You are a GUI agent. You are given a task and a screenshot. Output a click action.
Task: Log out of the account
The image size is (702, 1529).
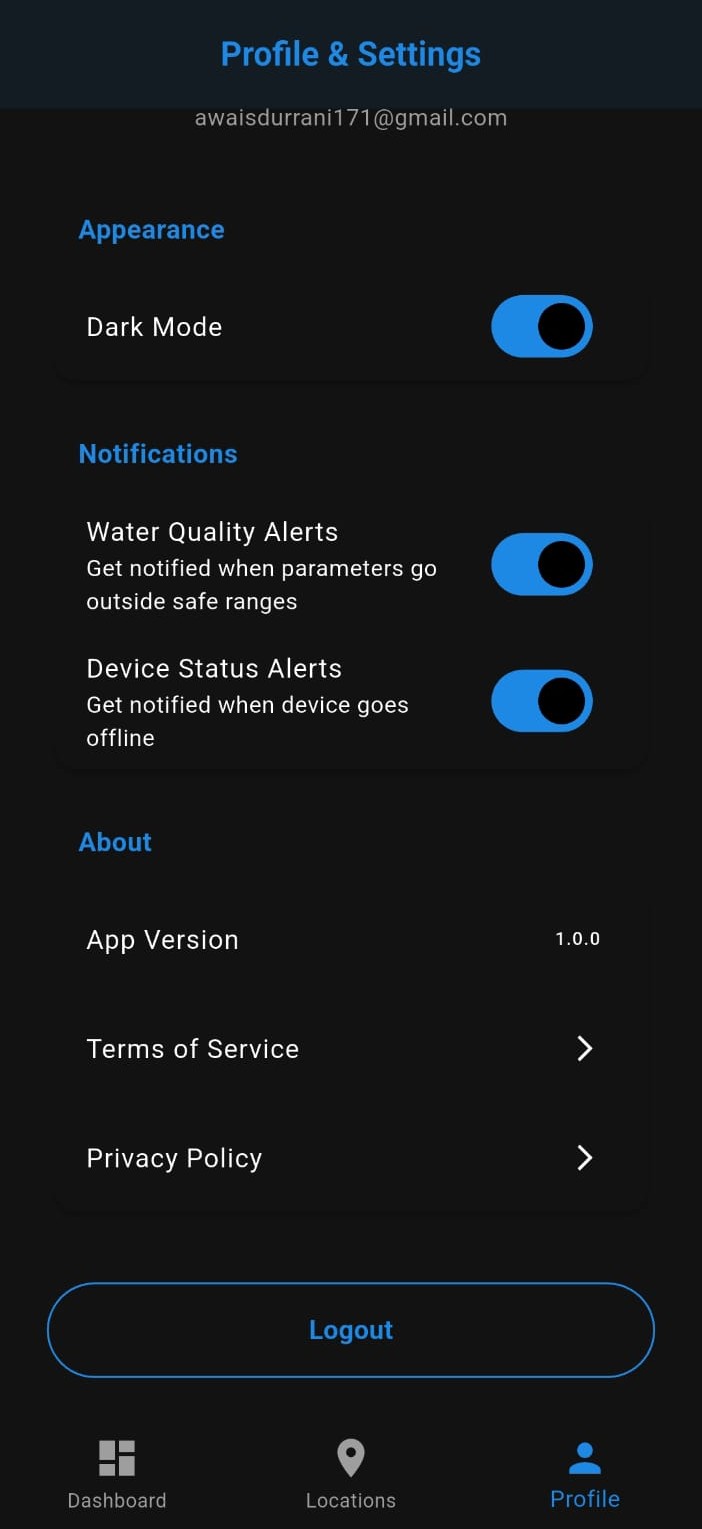point(350,1330)
